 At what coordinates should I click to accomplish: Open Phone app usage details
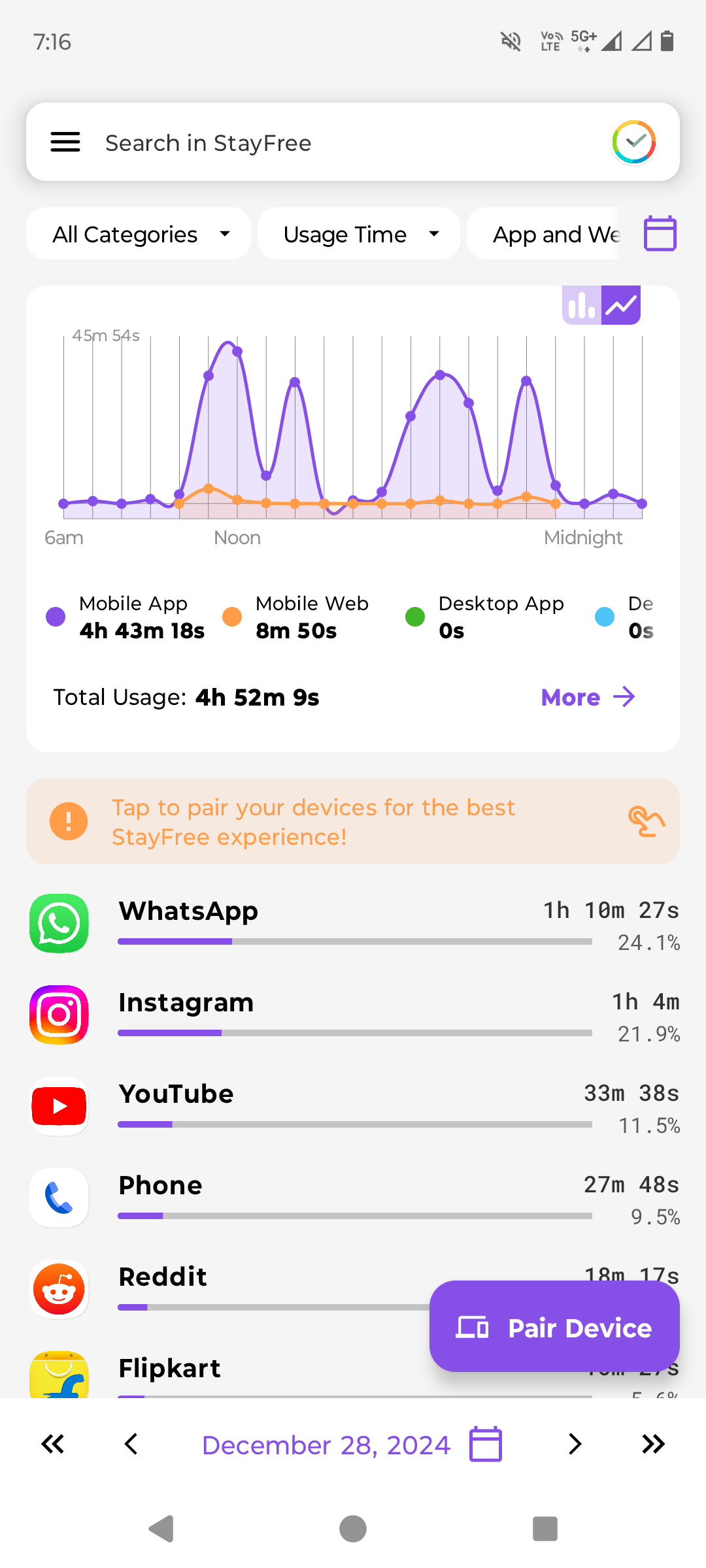(x=353, y=1198)
